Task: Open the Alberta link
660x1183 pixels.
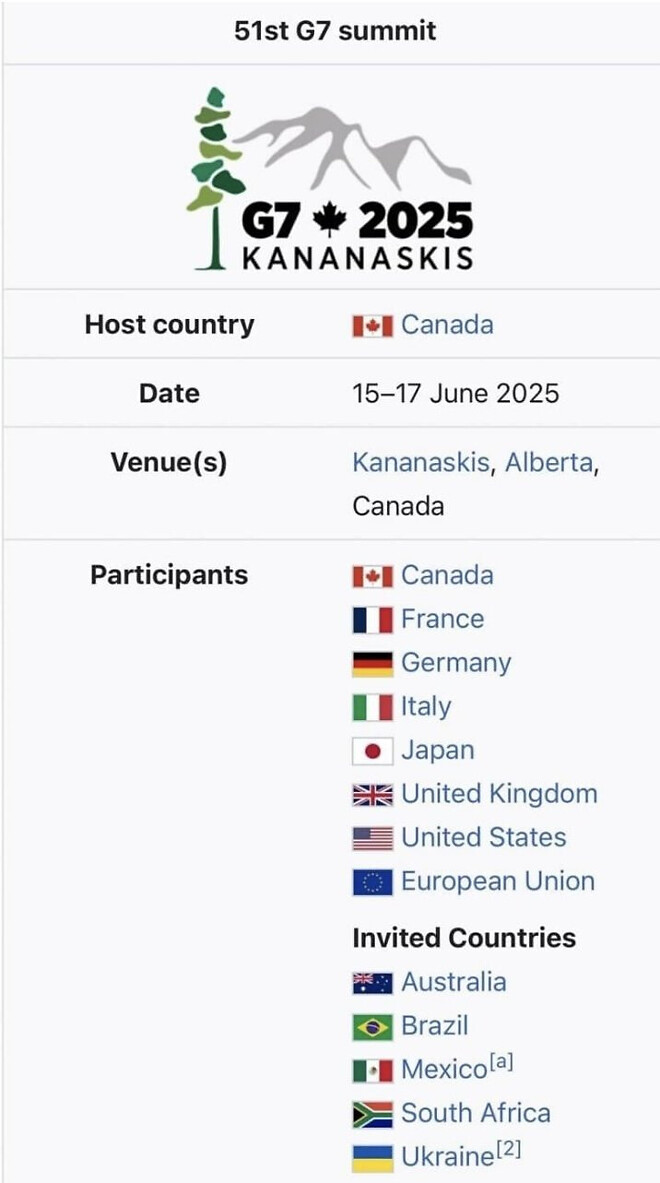Action: tap(549, 462)
